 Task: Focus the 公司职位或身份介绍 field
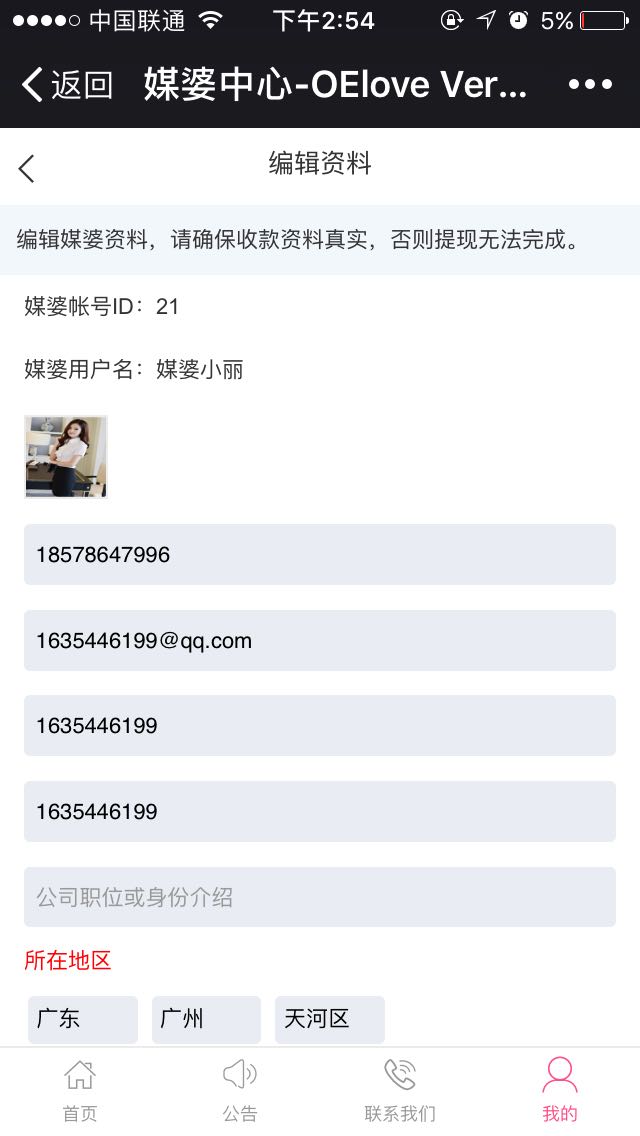coord(320,897)
